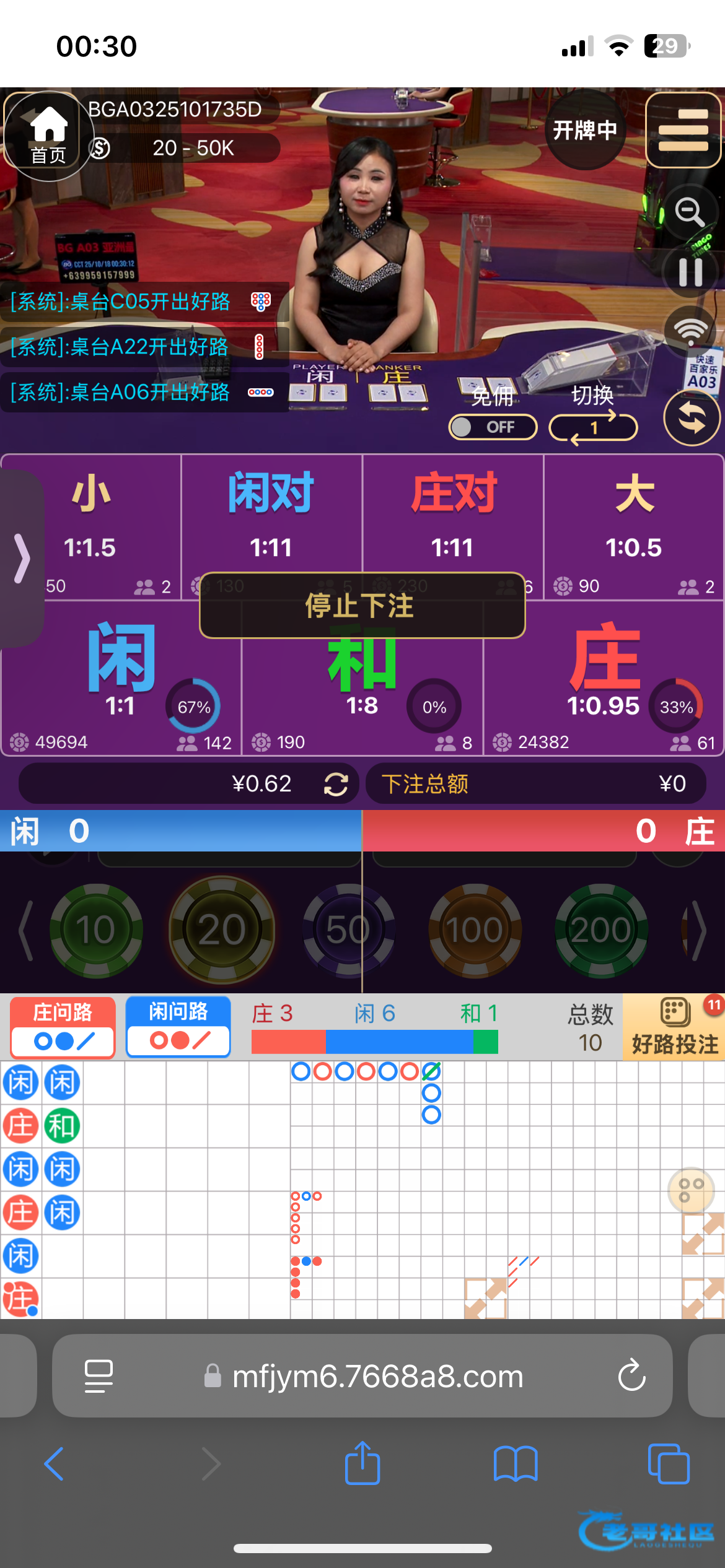
Task: Tap 庄问路 banker prediction
Action: 63,1027
